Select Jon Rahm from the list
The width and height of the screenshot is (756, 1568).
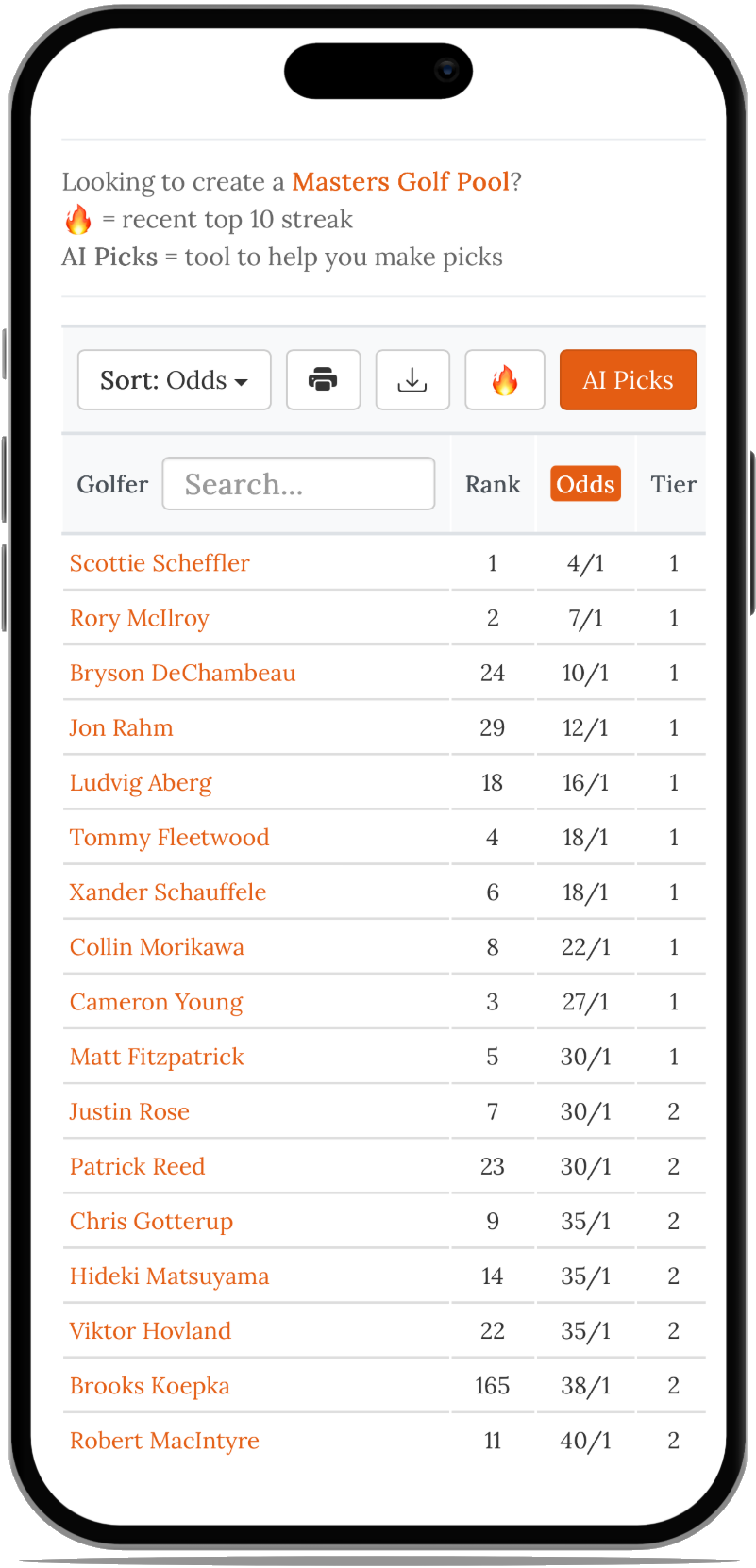[x=121, y=727]
